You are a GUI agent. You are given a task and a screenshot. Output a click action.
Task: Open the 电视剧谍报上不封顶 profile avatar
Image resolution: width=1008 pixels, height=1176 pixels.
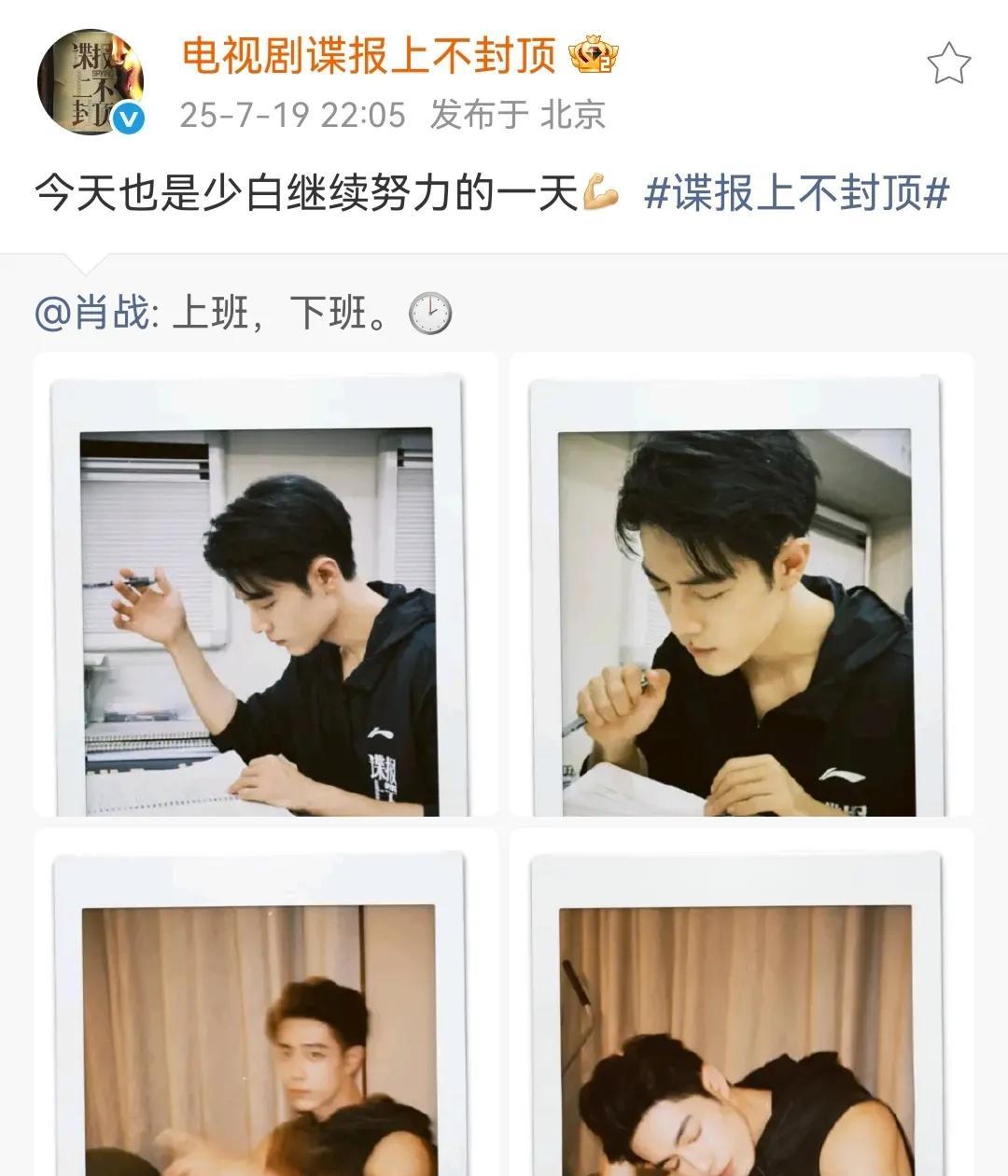coord(91,82)
